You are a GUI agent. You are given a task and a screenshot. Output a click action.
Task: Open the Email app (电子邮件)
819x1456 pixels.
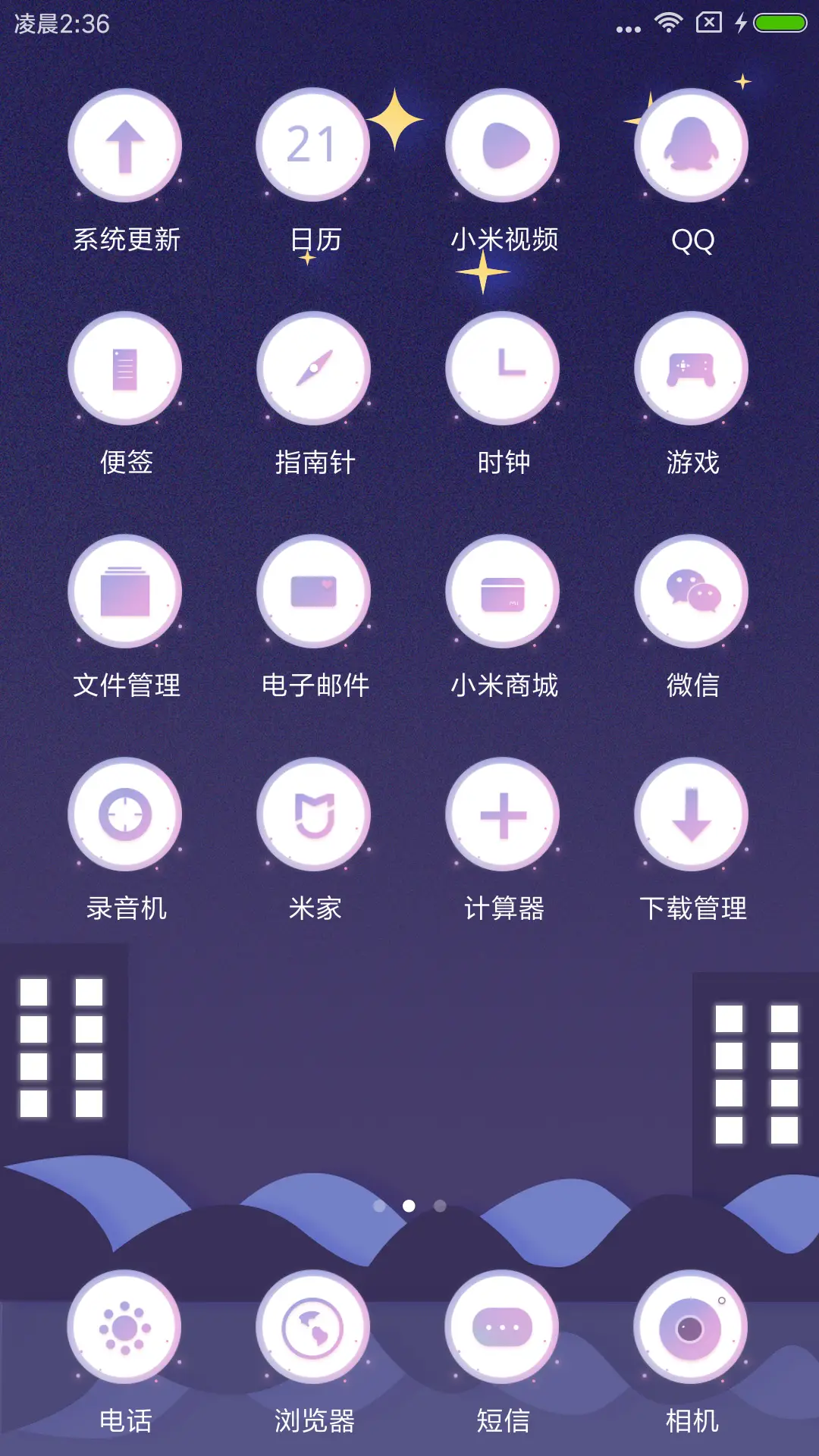point(314,591)
